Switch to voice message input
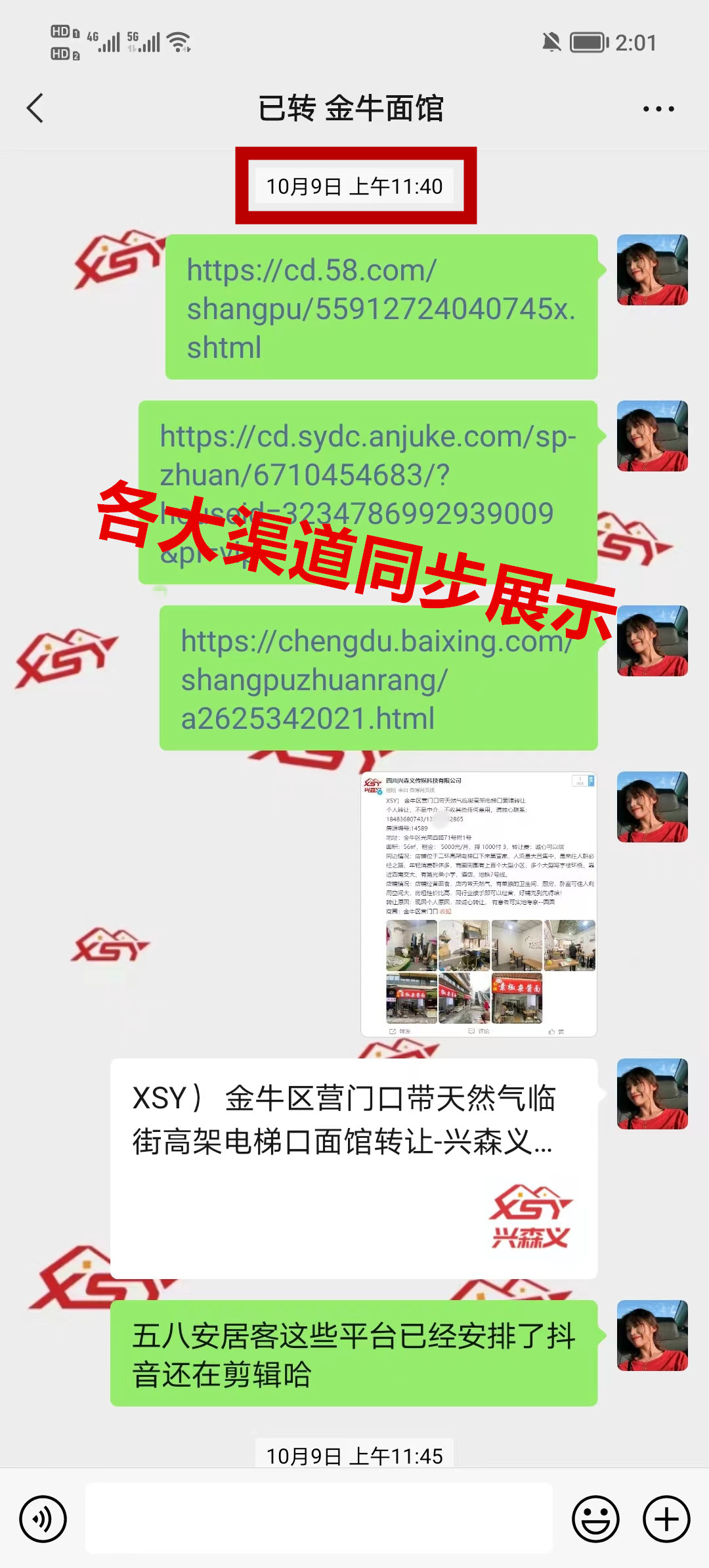 click(43, 1519)
